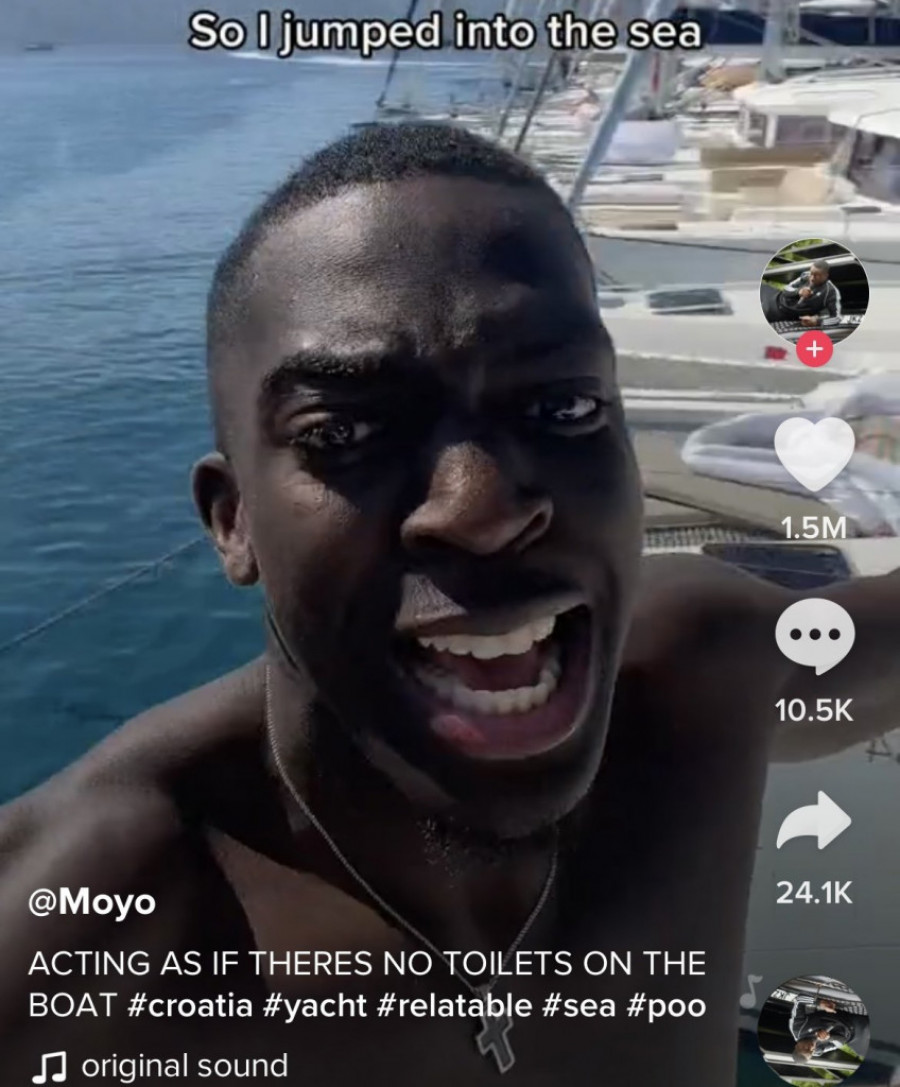
Task: Like this video with the heart
Action: click(x=815, y=453)
